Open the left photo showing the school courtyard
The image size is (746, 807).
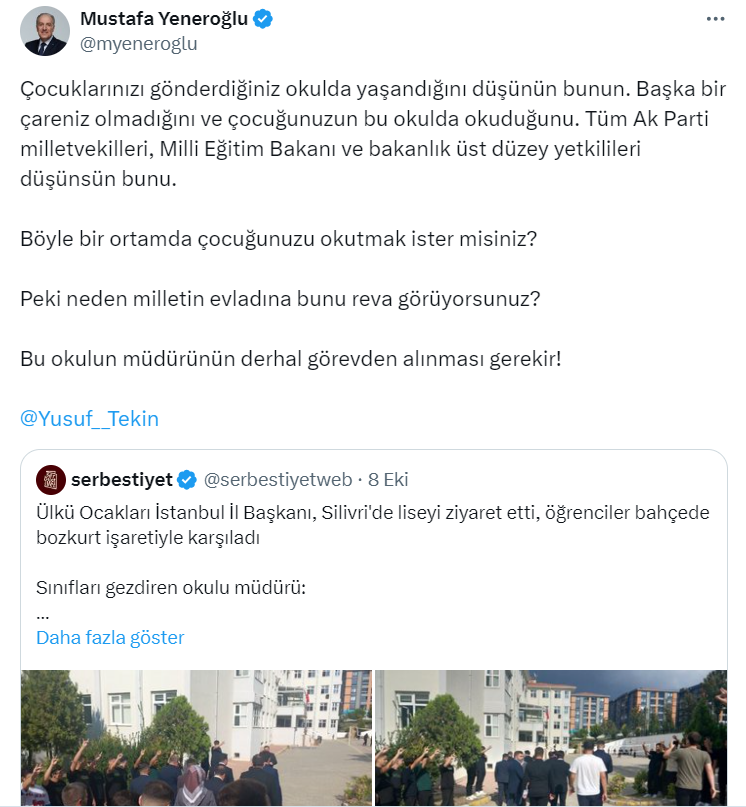click(194, 739)
